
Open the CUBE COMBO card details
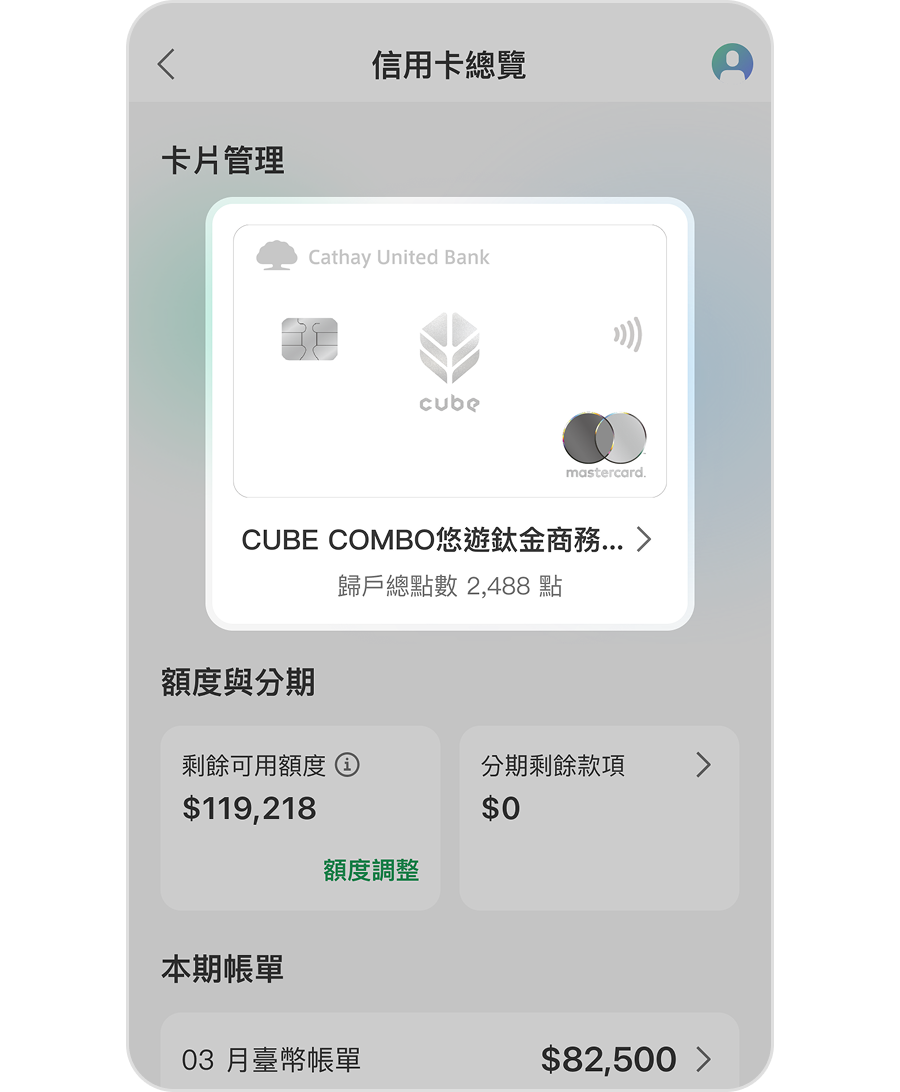tap(447, 540)
